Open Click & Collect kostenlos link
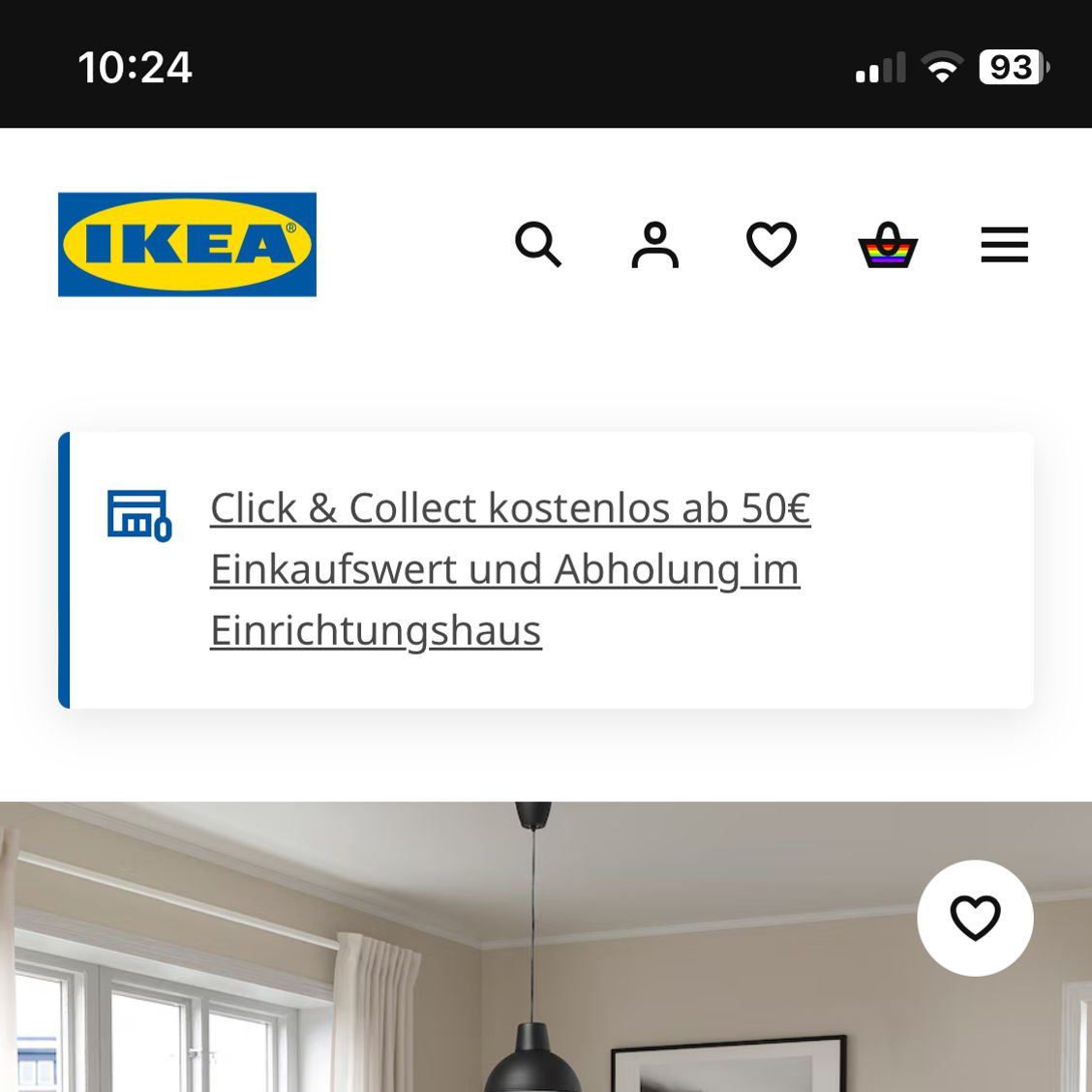Screen dimensions: 1092x1092 pyautogui.click(x=509, y=568)
